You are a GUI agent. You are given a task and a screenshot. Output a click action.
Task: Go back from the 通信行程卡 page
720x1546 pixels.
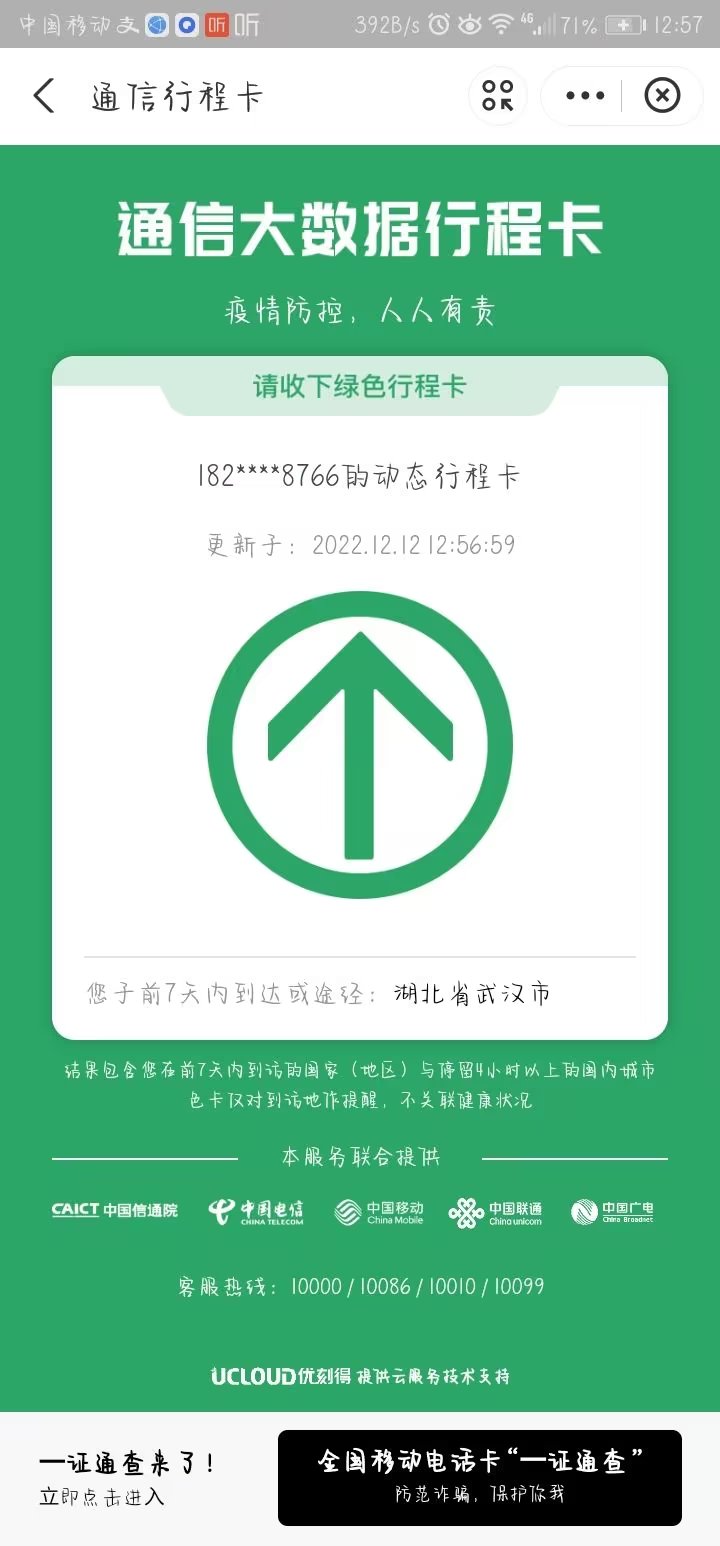point(43,96)
